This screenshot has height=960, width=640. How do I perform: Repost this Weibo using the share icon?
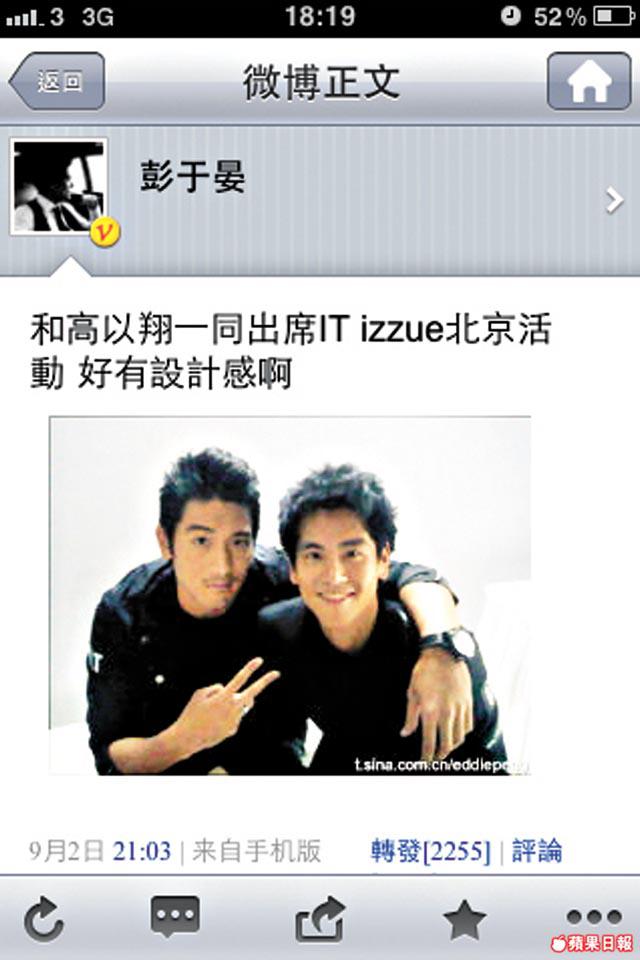coord(320,919)
